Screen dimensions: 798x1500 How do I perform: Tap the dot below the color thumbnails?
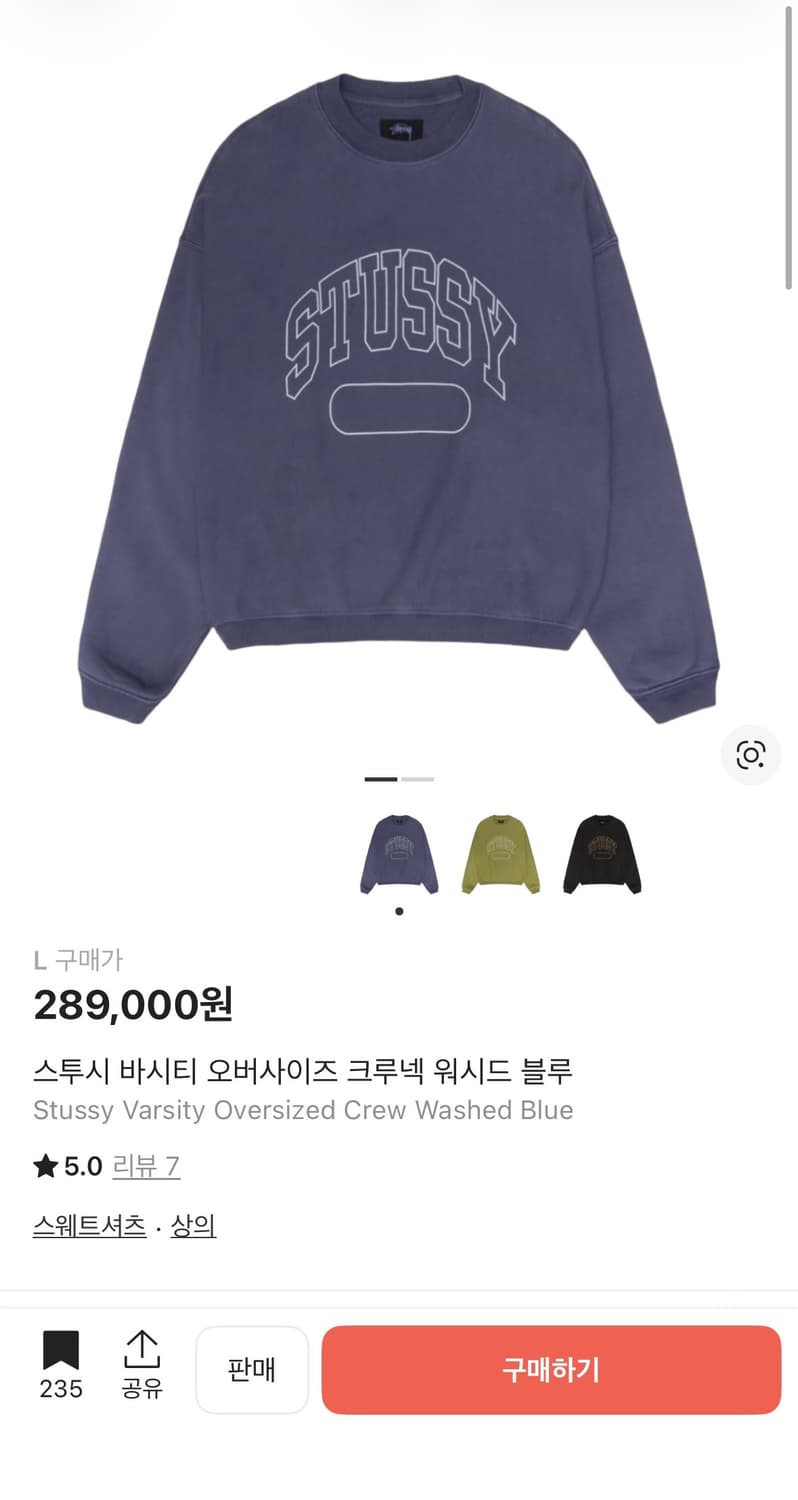click(x=398, y=911)
